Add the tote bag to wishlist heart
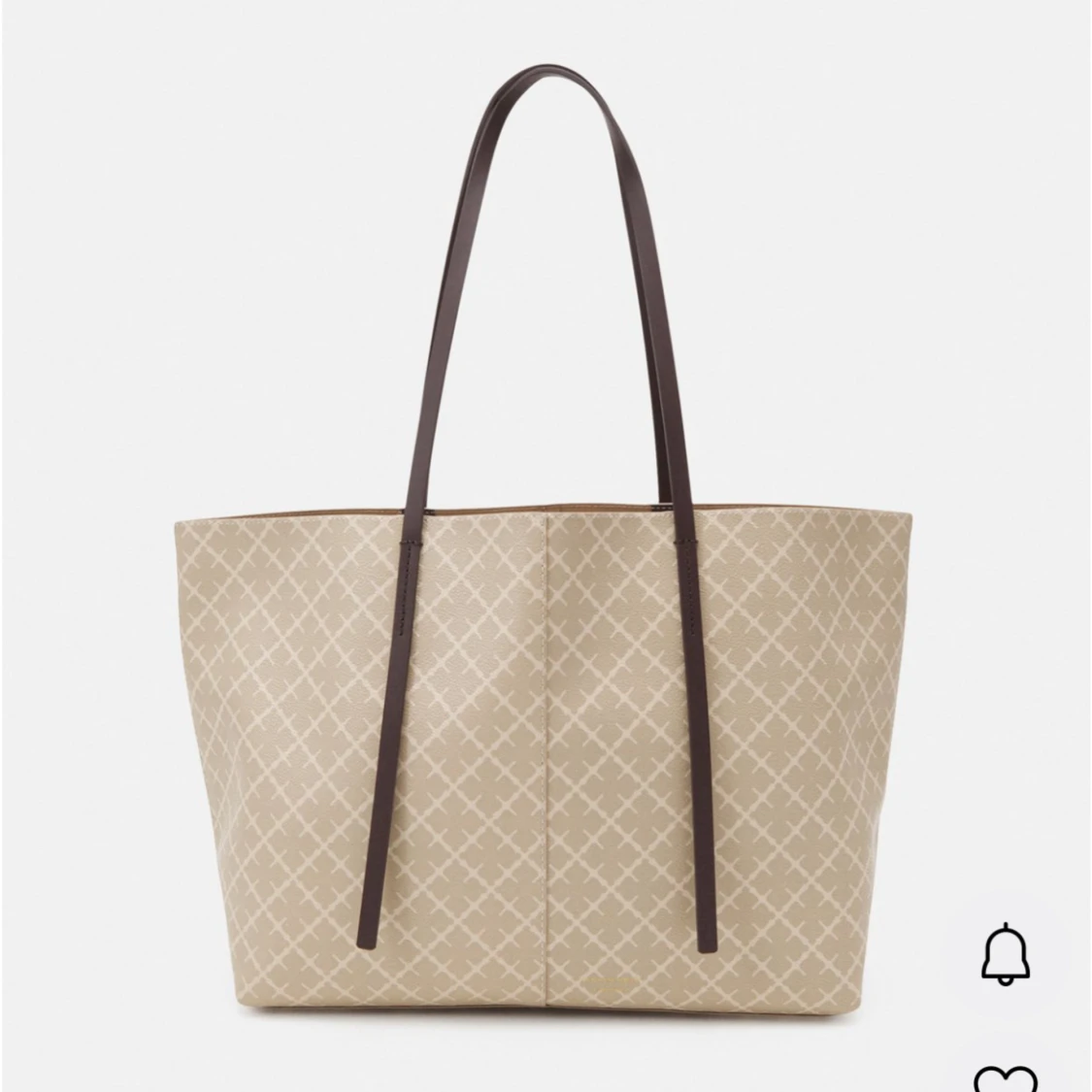1092x1092 pixels. coord(1005,1075)
